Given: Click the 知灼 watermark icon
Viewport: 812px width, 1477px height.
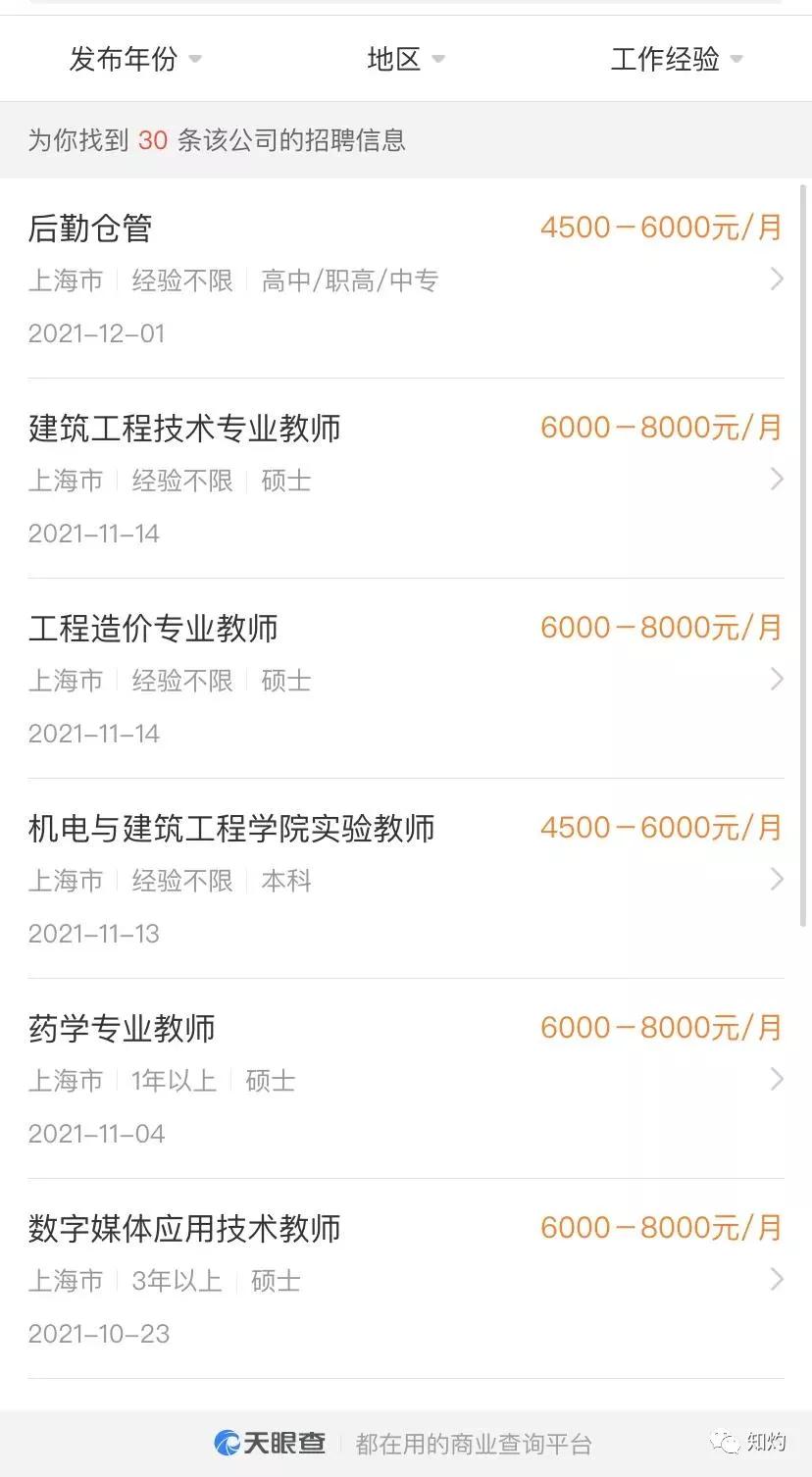Looking at the screenshot, I should pos(726,1442).
